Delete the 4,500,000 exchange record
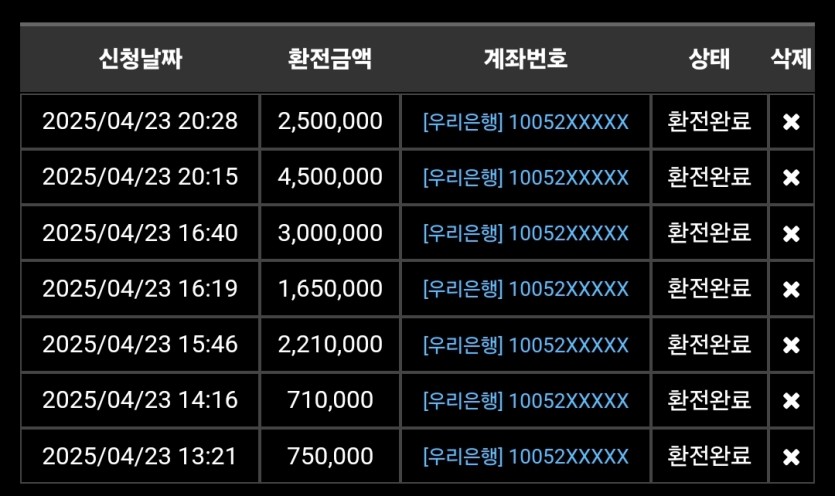This screenshot has height=496, width=835. pos(791,178)
